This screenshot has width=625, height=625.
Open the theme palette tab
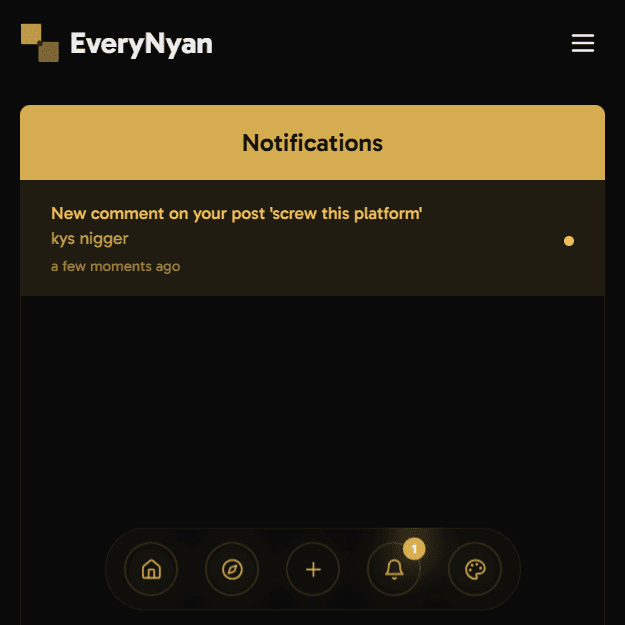point(475,570)
